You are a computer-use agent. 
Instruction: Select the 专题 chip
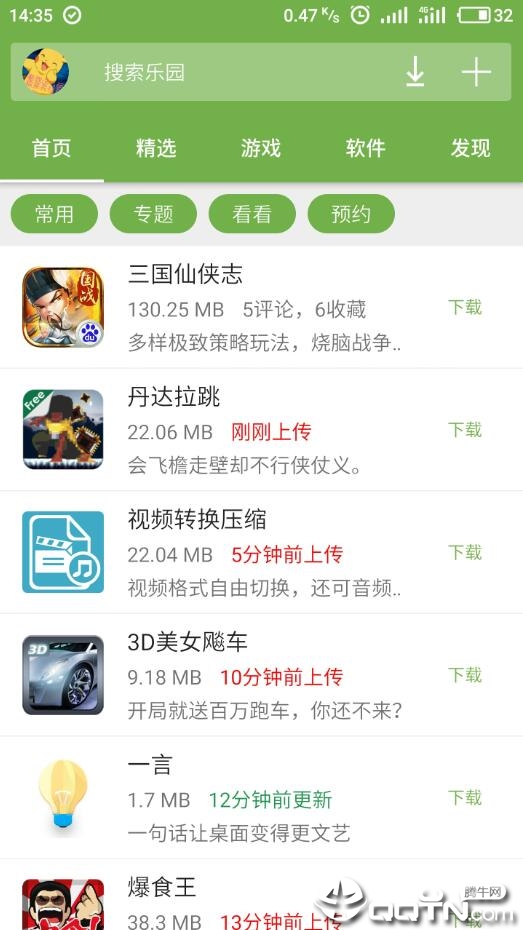153,214
